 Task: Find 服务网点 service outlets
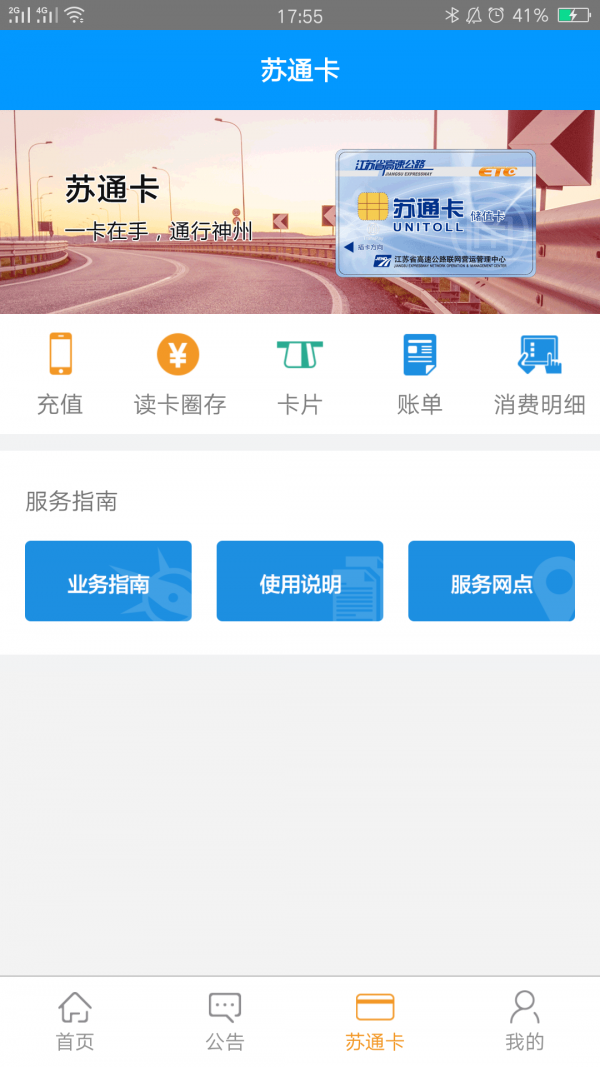[x=491, y=581]
